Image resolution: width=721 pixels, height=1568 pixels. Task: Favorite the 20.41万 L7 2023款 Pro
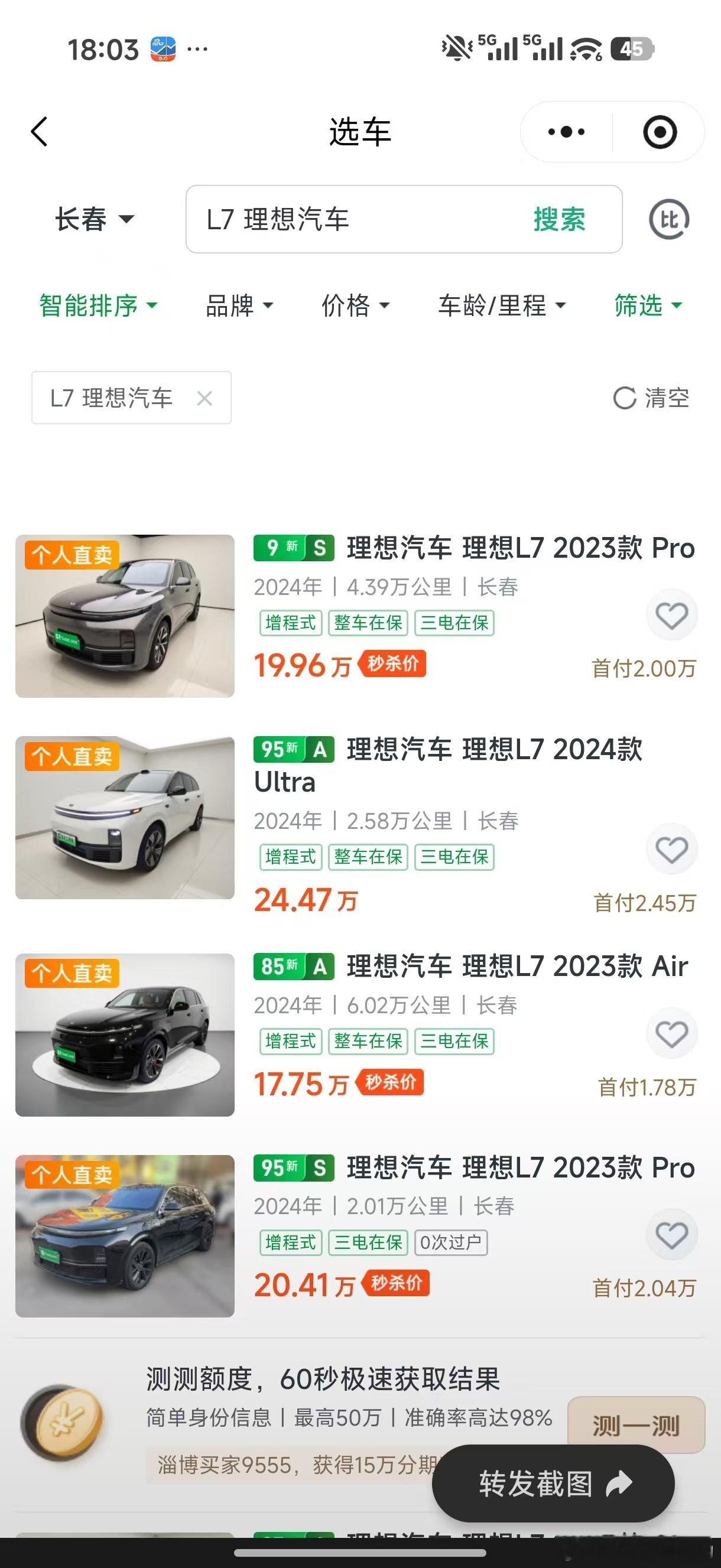pyautogui.click(x=671, y=1234)
